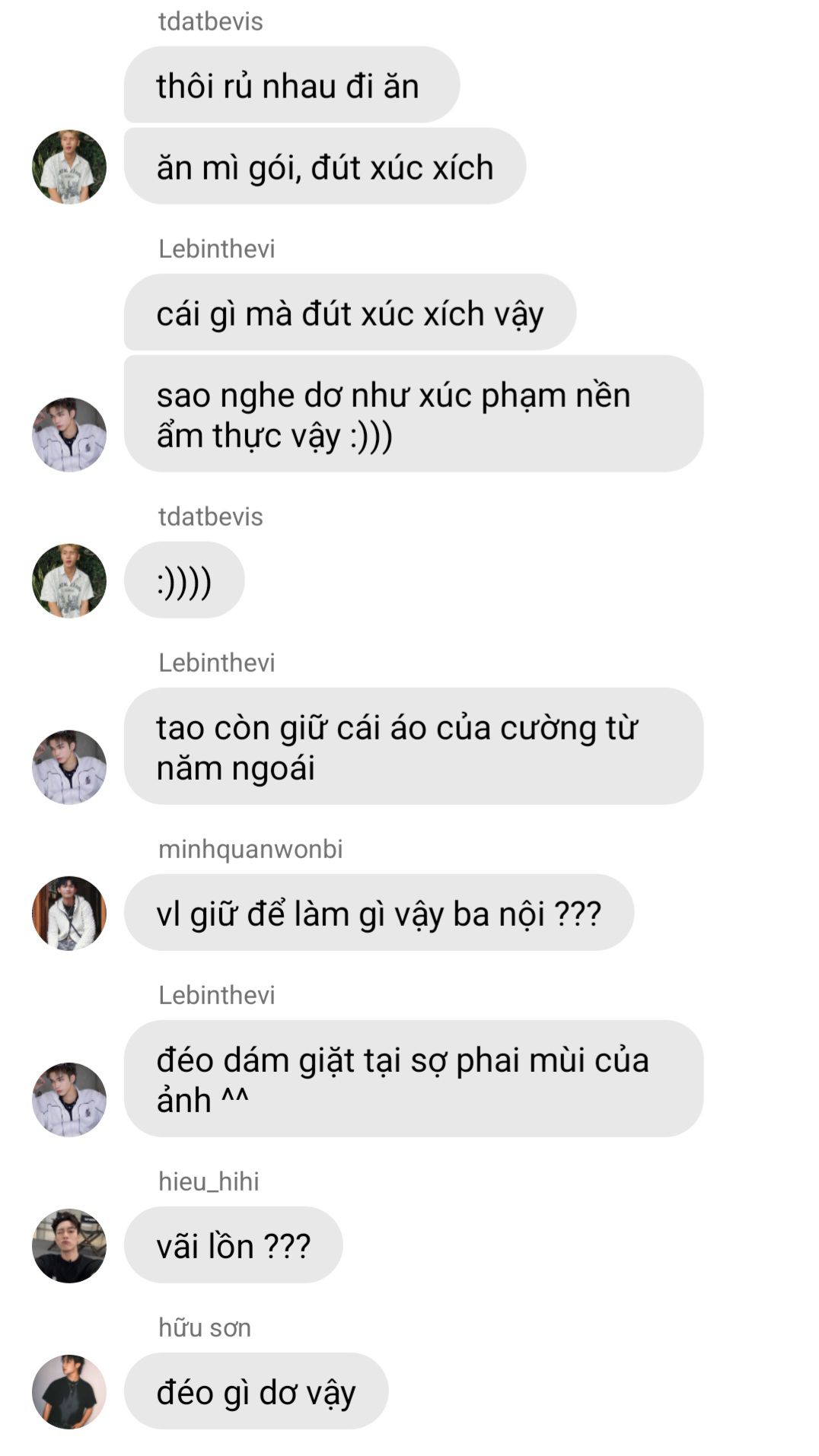Screen dimensions: 819x1456
Task: Open tdatbevis's avatar beside the xúc xích message
Action: (69, 167)
